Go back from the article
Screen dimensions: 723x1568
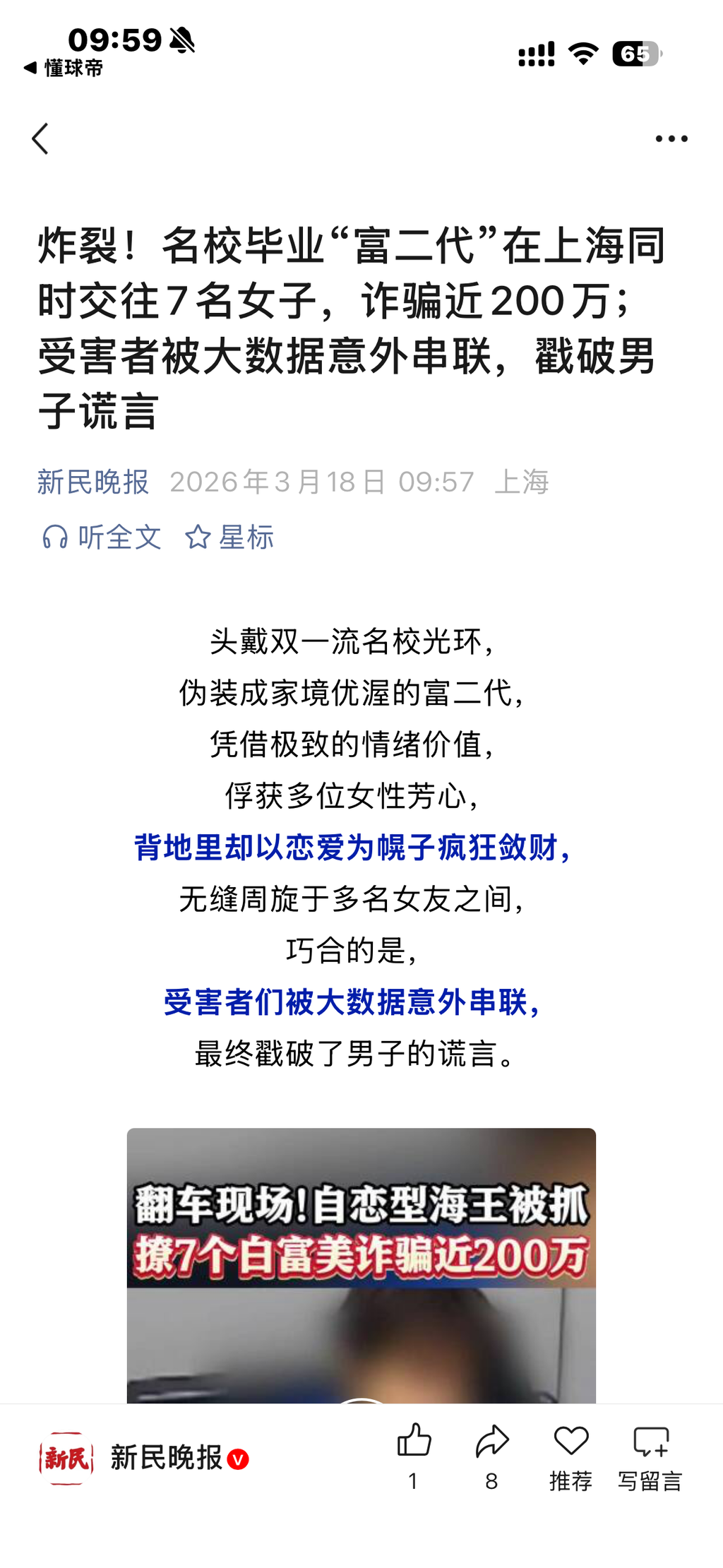point(41,138)
